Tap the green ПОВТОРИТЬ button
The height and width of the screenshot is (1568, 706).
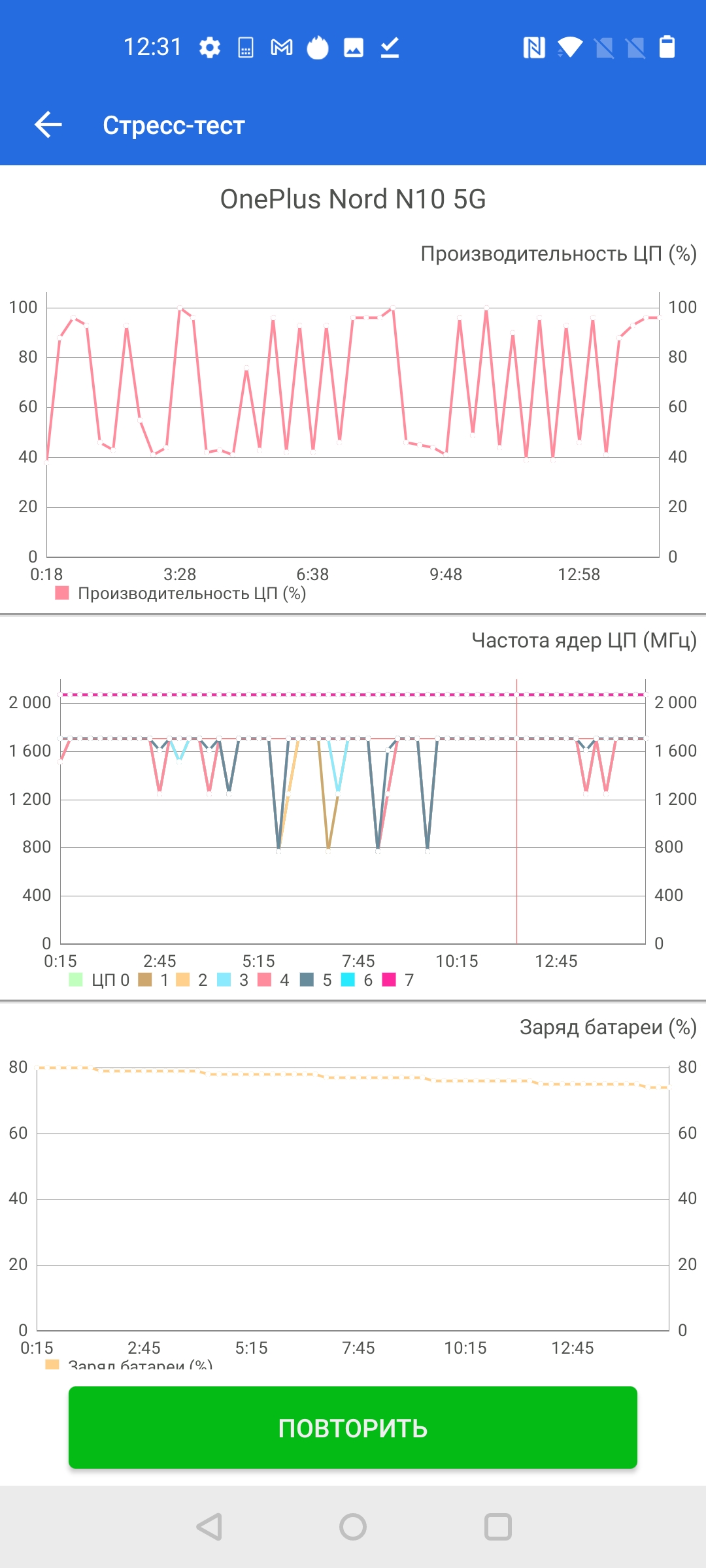(353, 1428)
